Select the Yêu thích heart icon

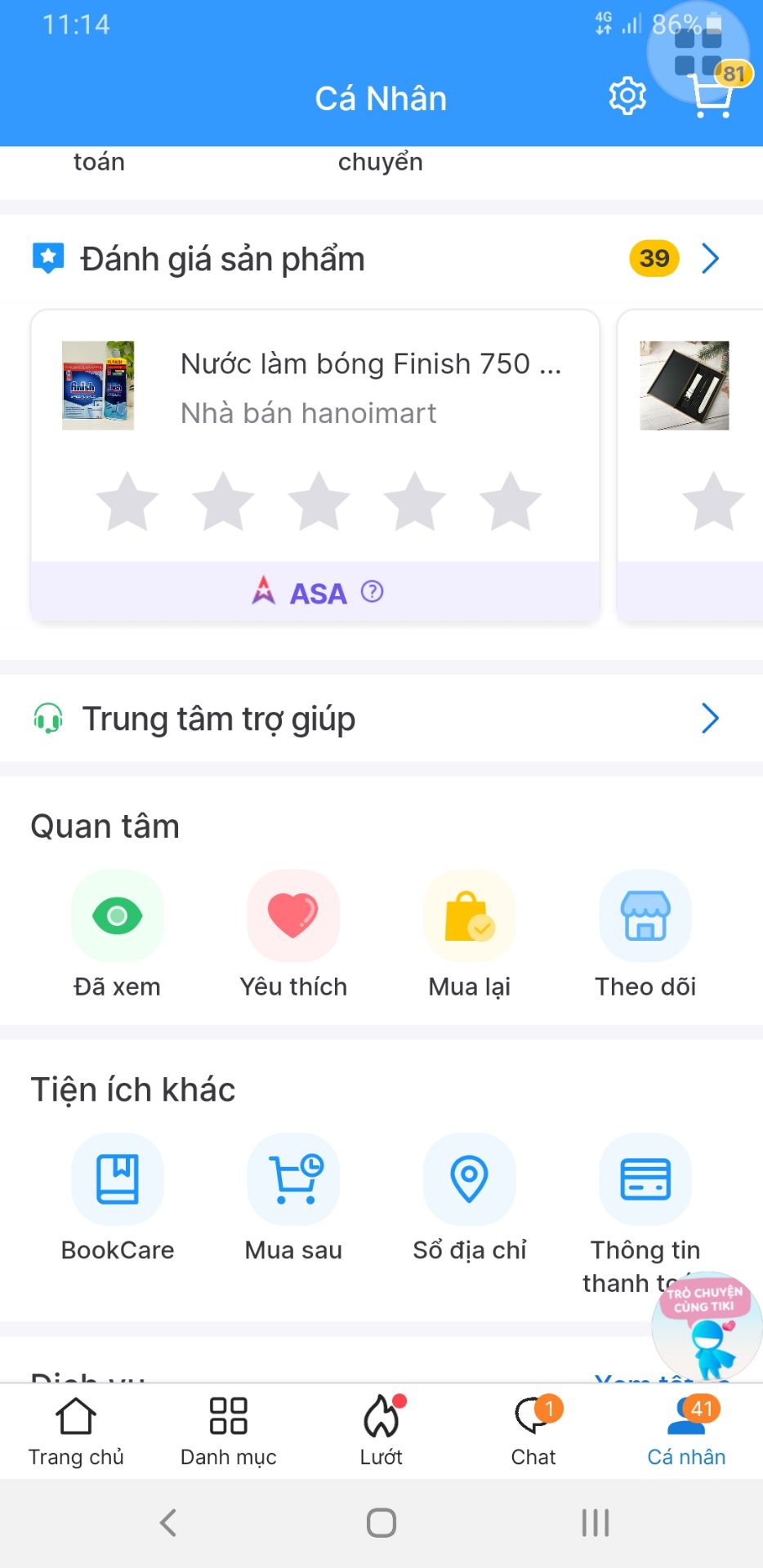(x=293, y=915)
